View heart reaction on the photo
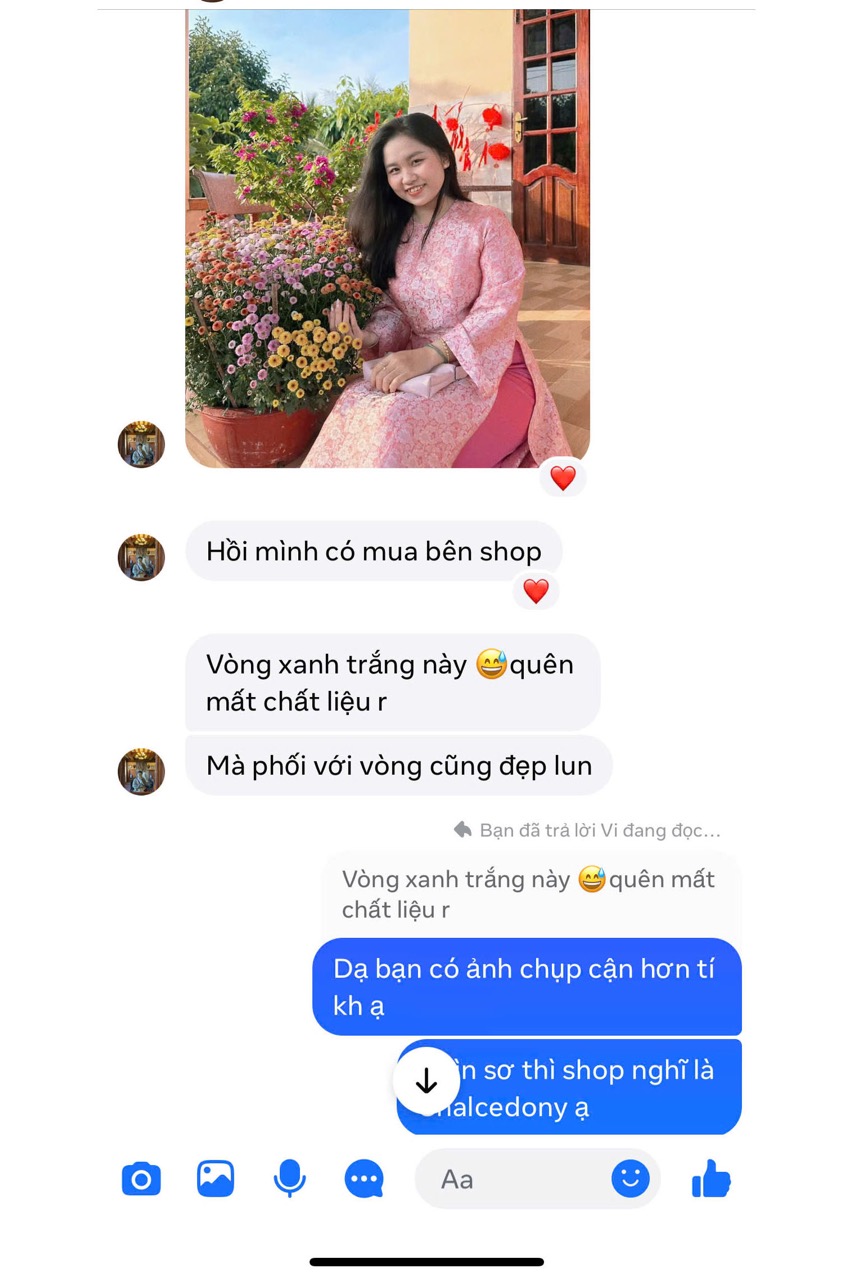The image size is (853, 1280). click(563, 478)
